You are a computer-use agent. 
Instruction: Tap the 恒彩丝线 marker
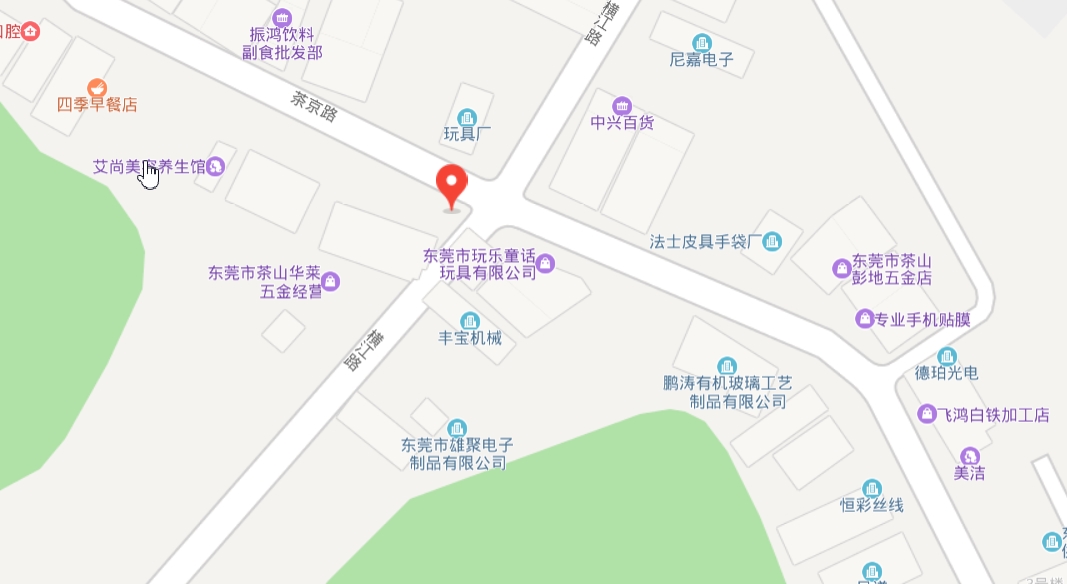pos(871,488)
